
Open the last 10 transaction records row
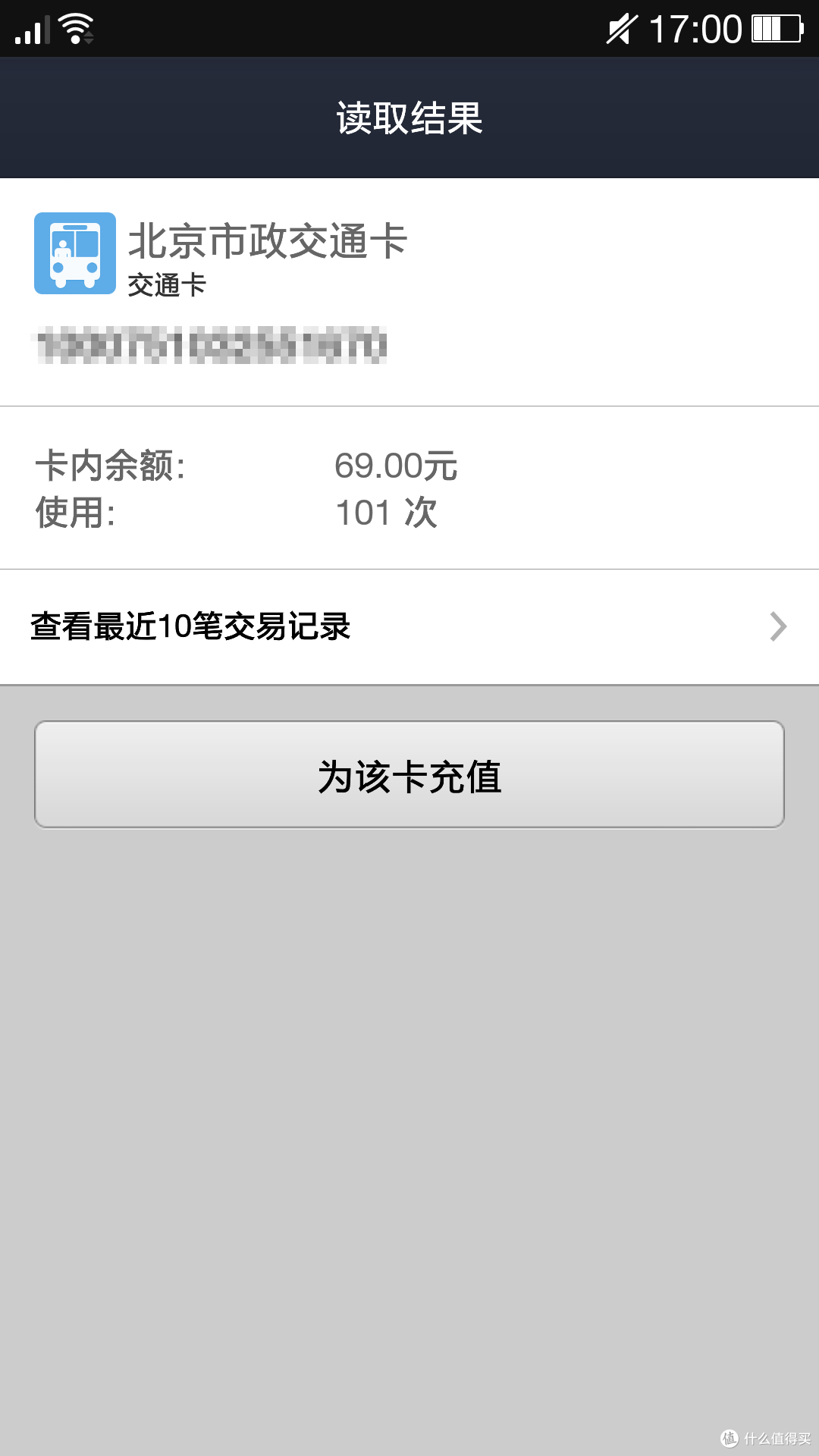(409, 627)
